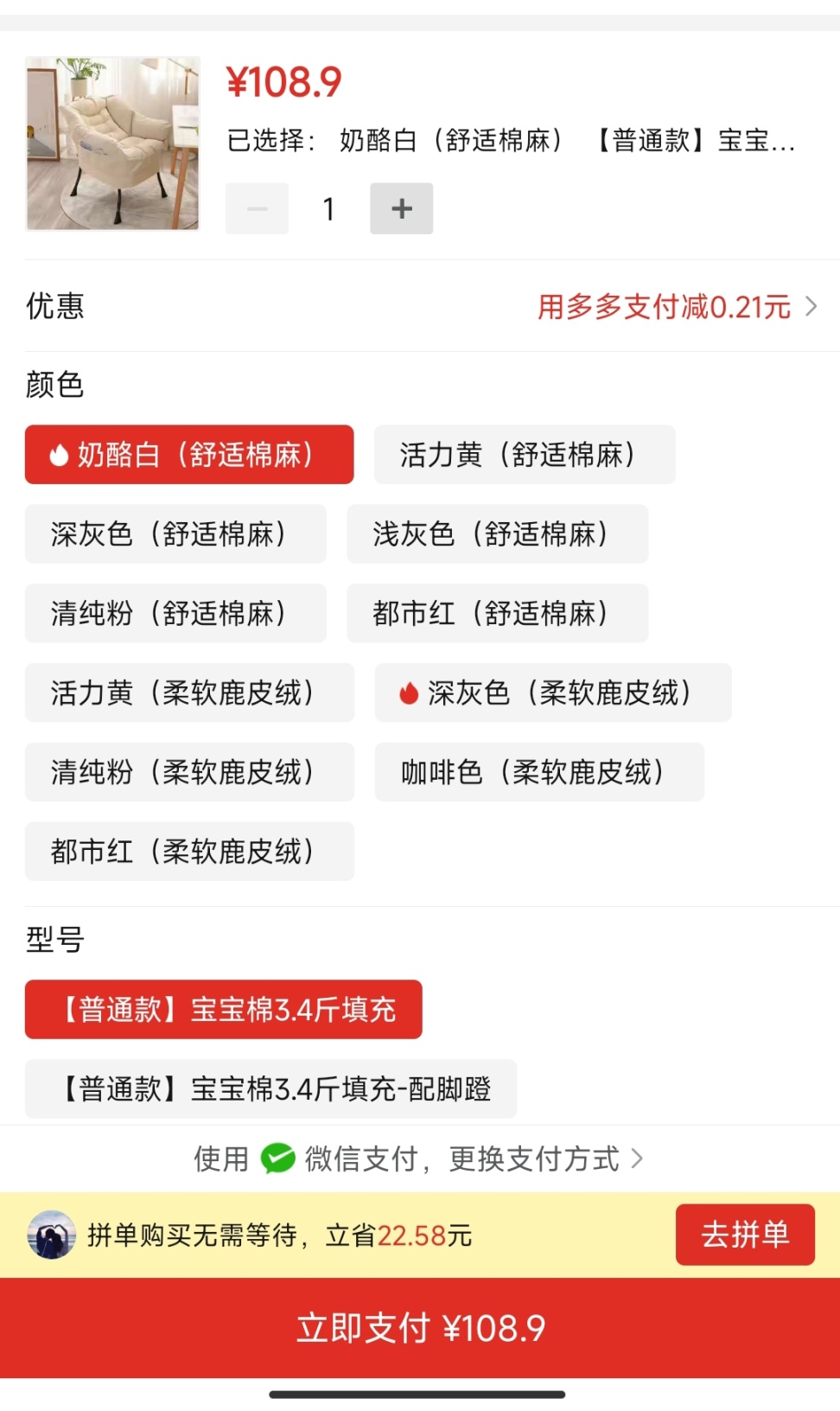
Task: Select the 宝宝棉3.4斤填充-配脚蹬 model
Action: (270, 1089)
